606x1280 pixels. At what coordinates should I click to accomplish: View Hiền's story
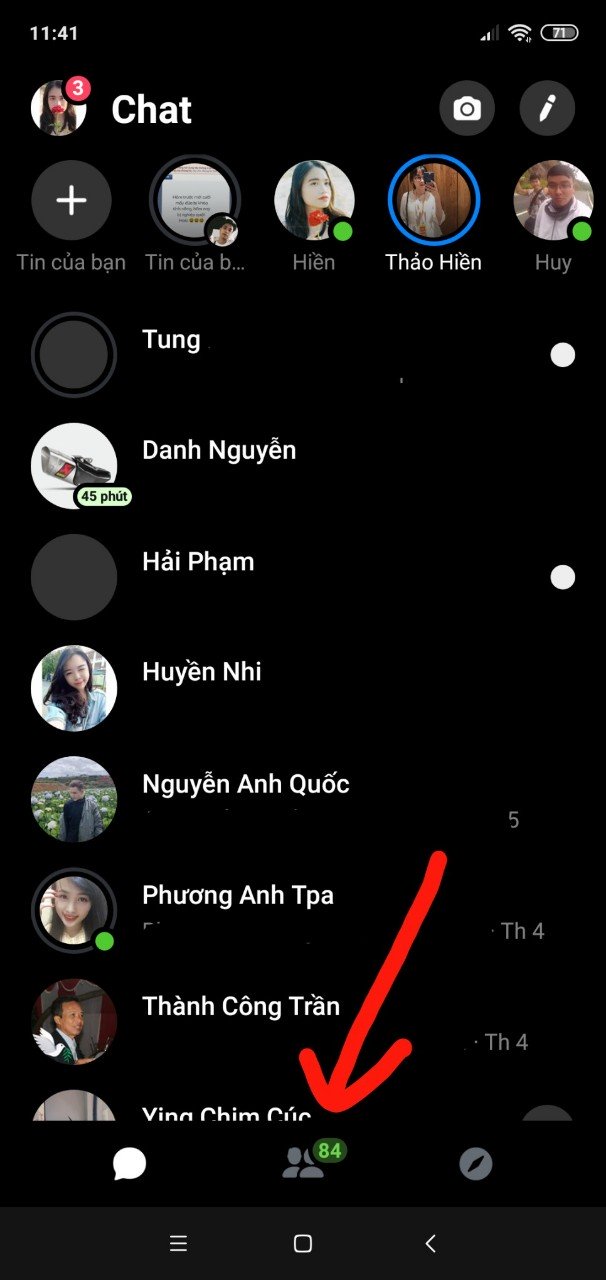[314, 201]
